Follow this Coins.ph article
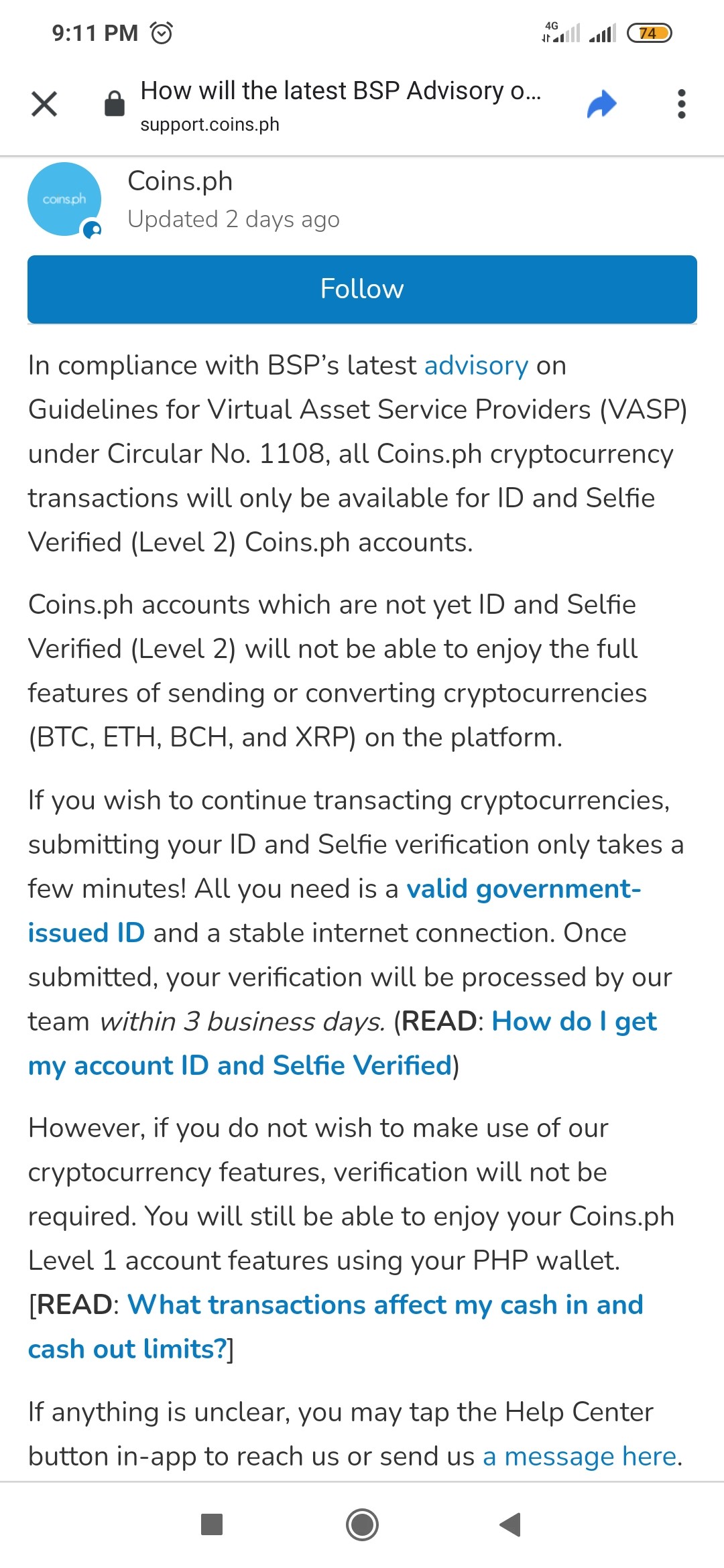Screen dimensions: 724x1568 [362, 289]
